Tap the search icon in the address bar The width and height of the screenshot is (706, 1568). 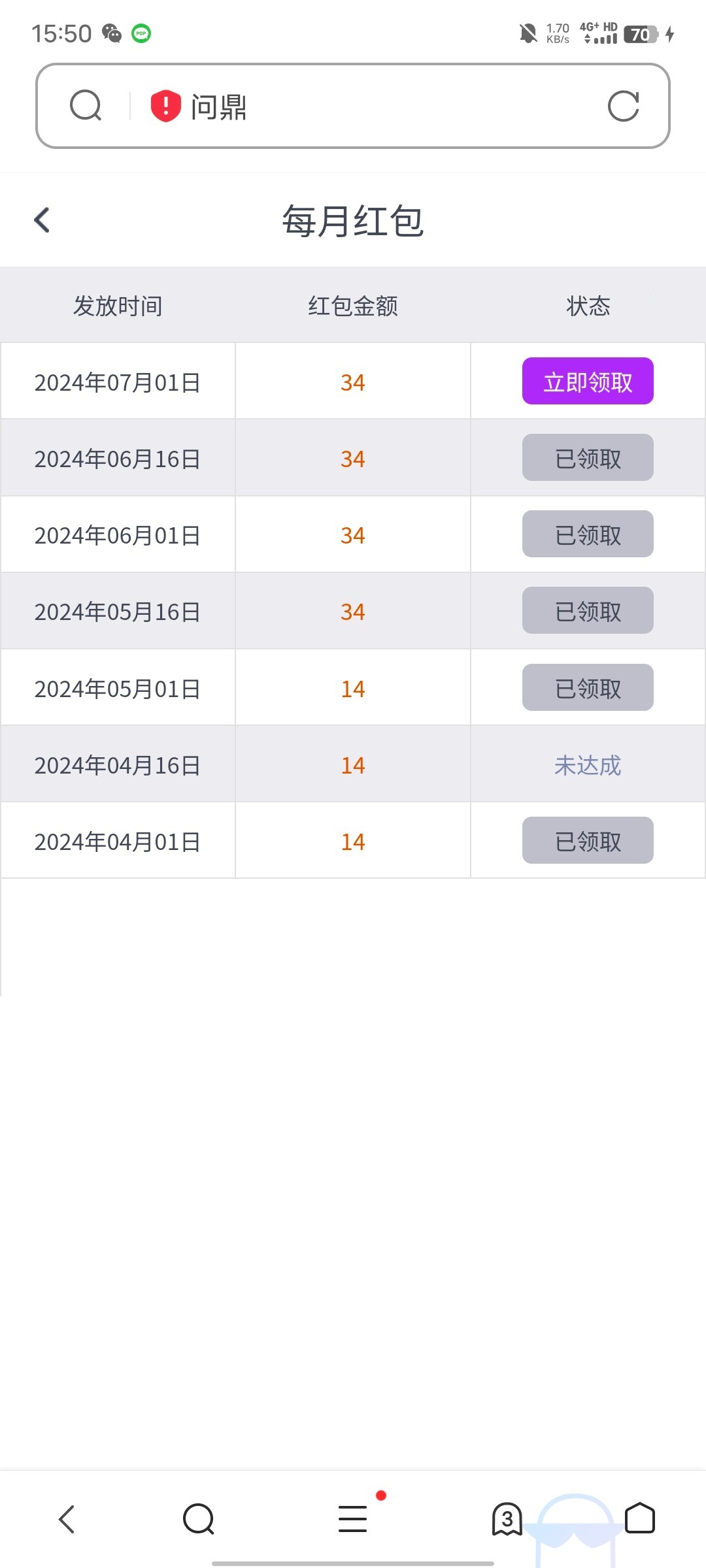coord(86,106)
